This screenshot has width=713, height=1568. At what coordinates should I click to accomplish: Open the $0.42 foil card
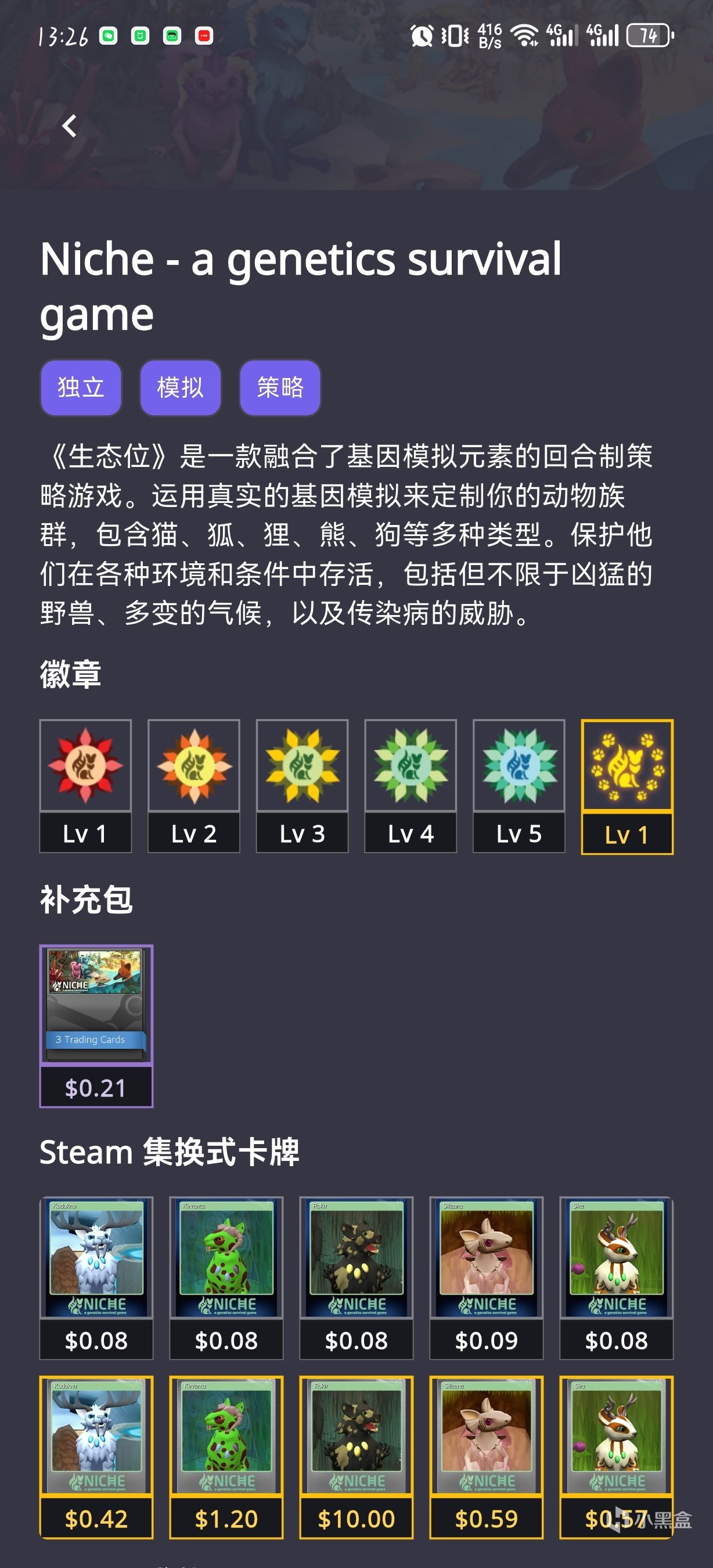pyautogui.click(x=96, y=1456)
